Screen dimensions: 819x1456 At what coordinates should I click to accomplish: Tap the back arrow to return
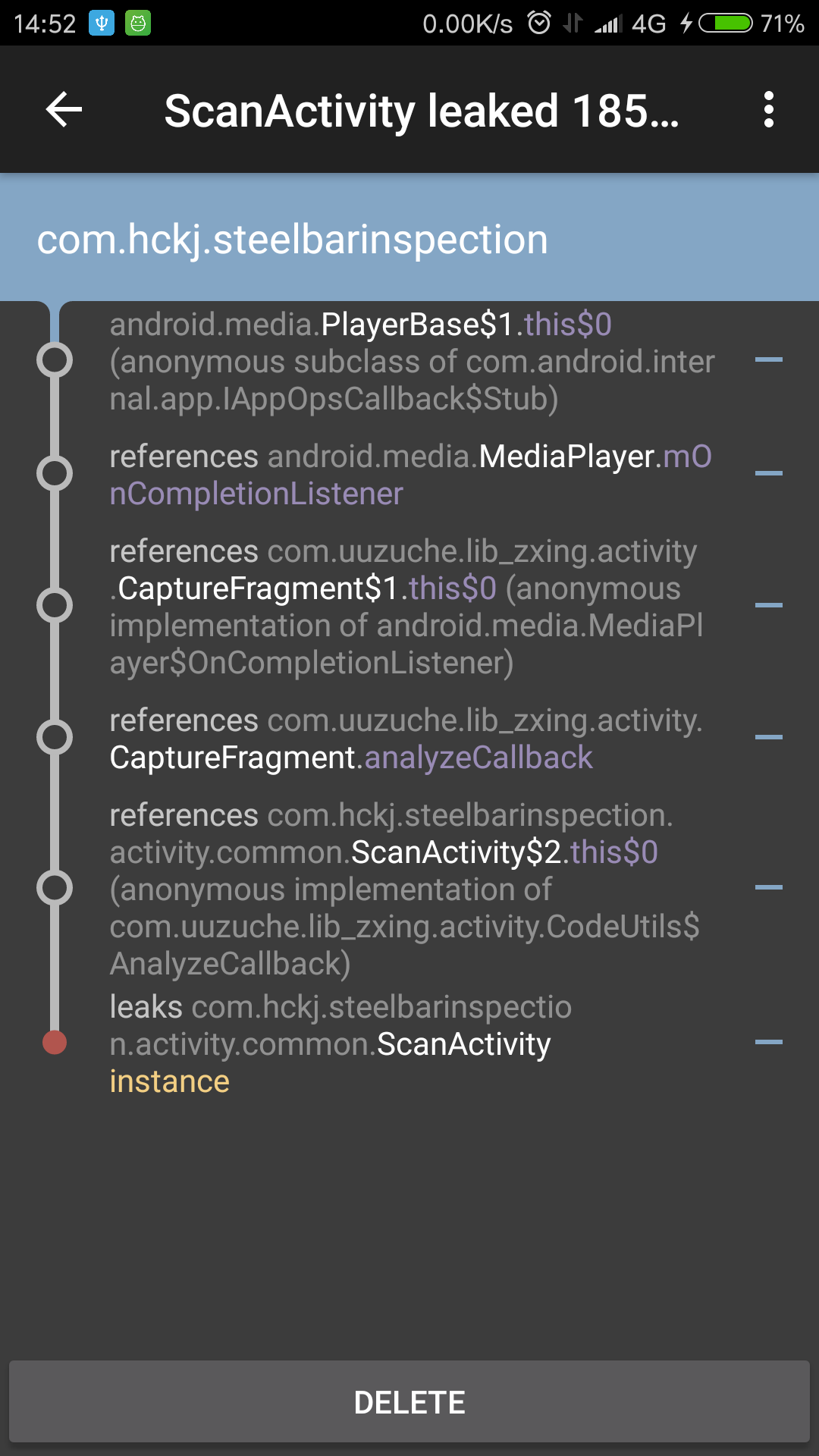pos(64,110)
